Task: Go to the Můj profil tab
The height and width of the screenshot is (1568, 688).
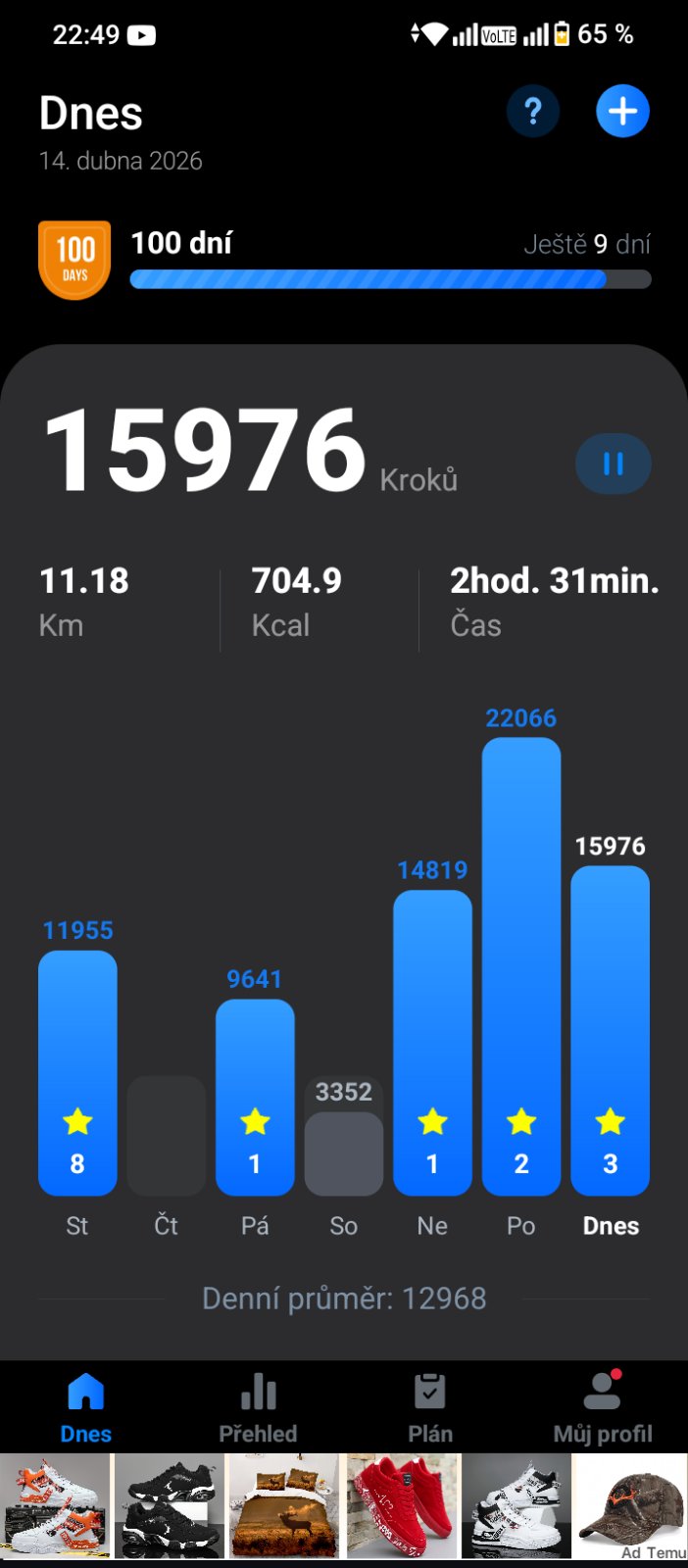Action: click(x=603, y=1408)
